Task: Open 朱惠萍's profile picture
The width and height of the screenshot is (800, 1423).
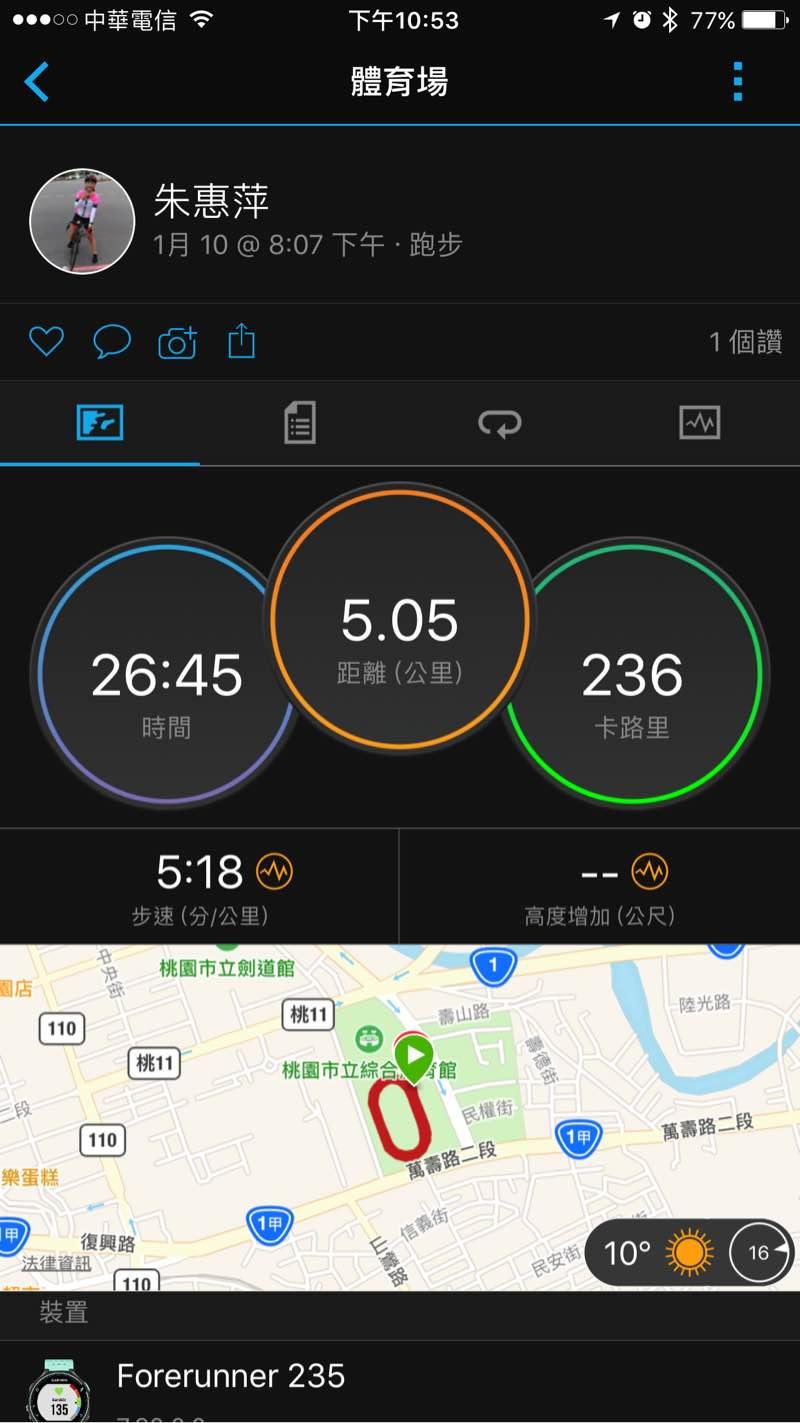Action: 82,221
